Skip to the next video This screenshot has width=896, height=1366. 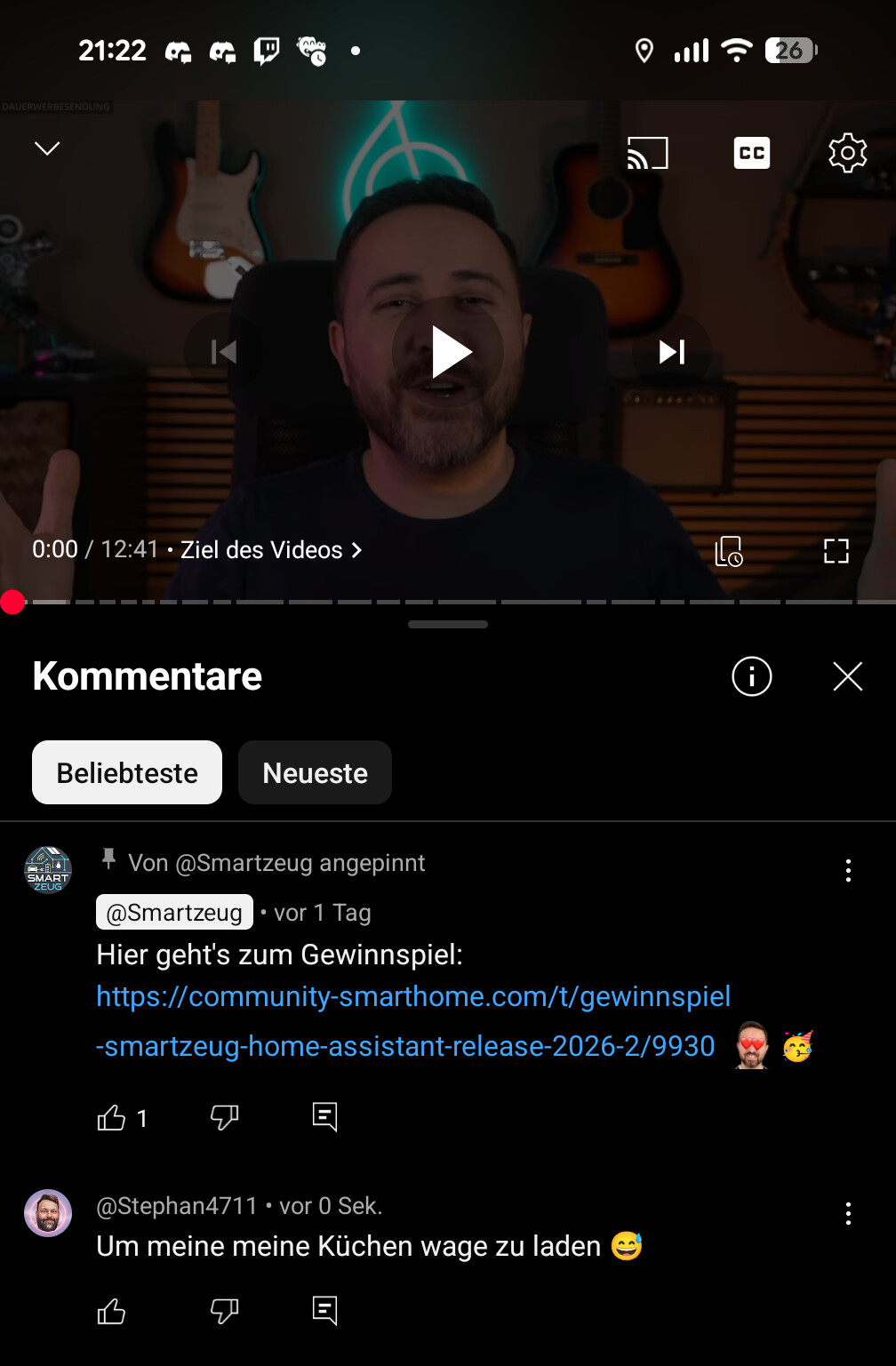click(672, 352)
